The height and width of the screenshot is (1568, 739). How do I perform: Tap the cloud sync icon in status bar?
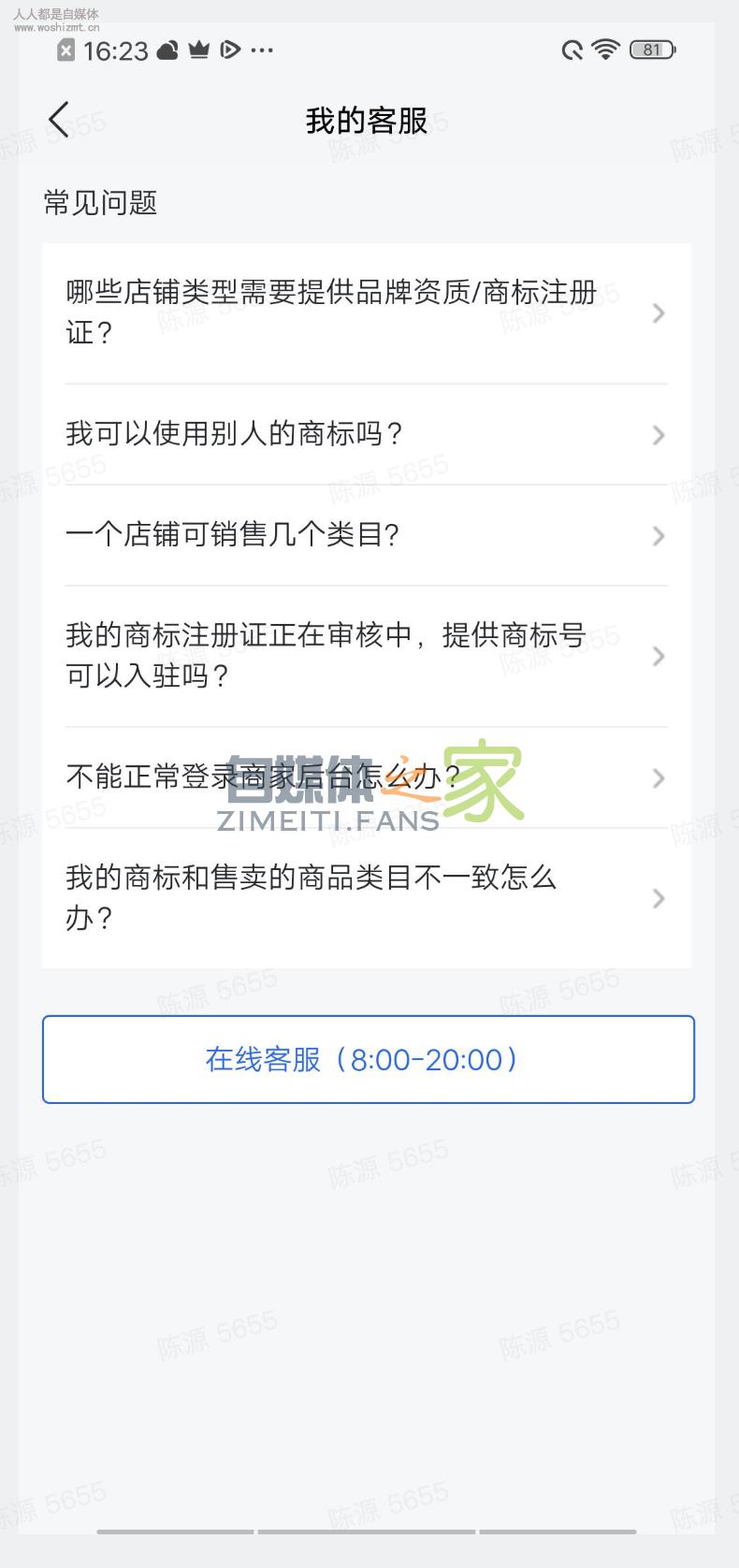coord(167,50)
